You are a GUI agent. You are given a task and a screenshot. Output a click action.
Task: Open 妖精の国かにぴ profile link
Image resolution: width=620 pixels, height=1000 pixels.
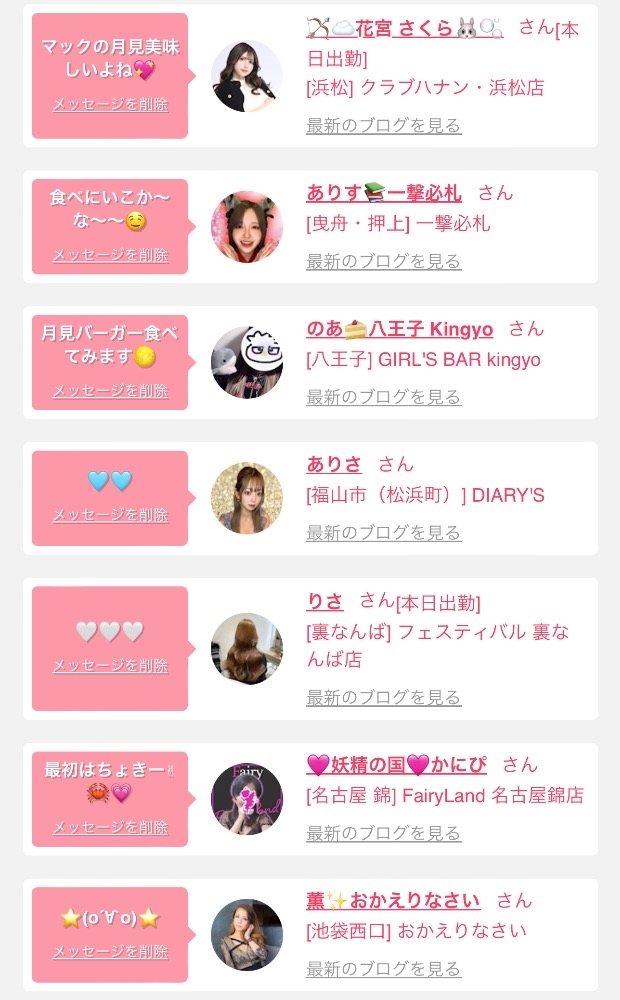[396, 765]
